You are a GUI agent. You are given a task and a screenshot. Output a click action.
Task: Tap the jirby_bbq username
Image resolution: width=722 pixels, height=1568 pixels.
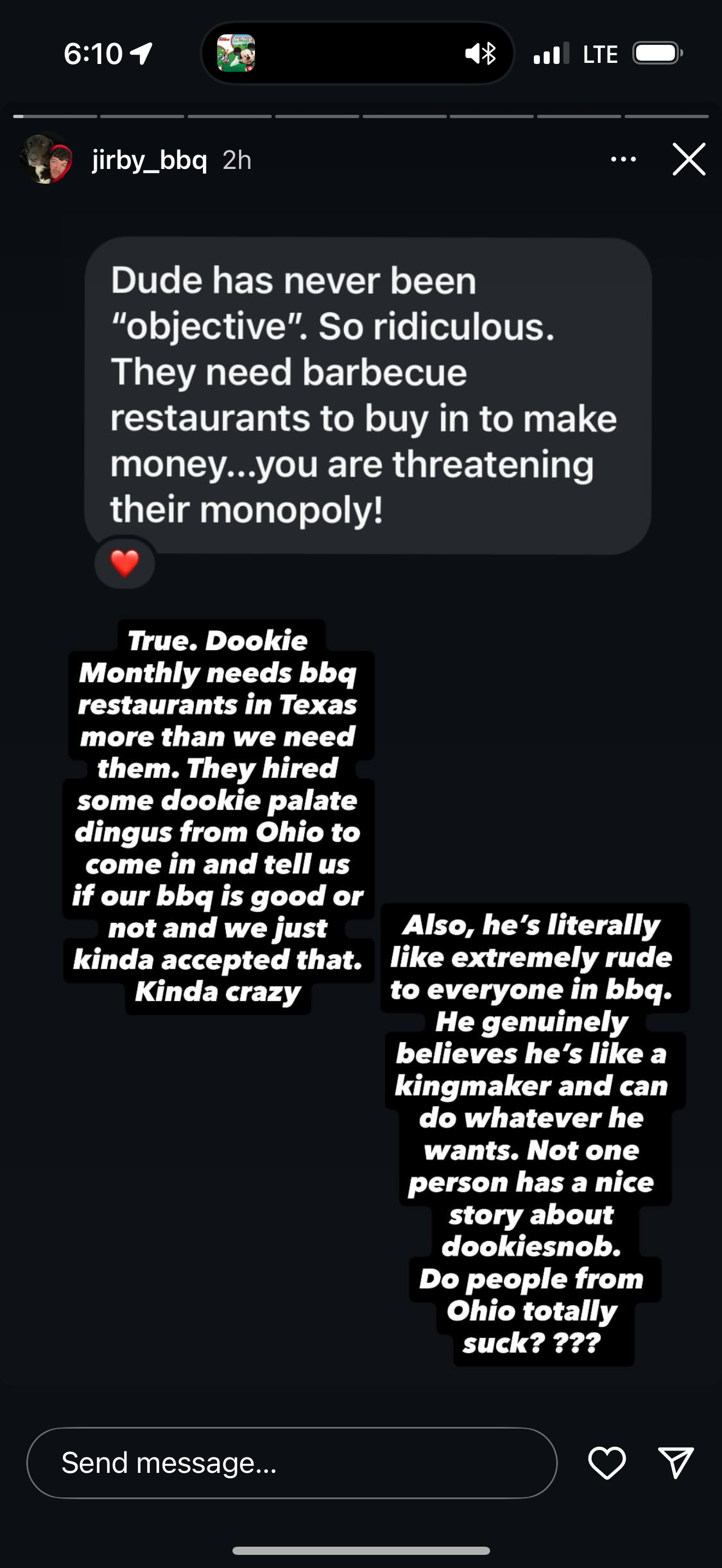[x=150, y=160]
